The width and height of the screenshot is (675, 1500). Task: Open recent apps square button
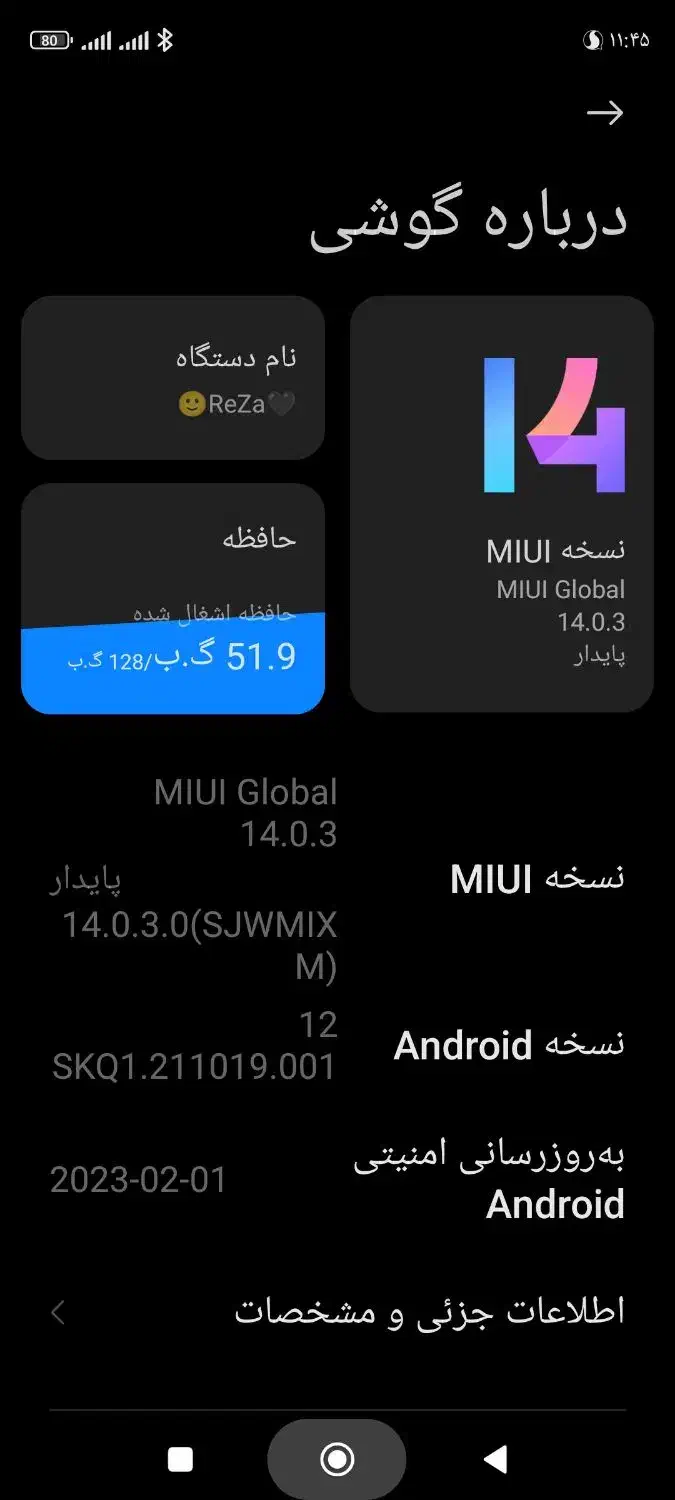(x=180, y=1460)
